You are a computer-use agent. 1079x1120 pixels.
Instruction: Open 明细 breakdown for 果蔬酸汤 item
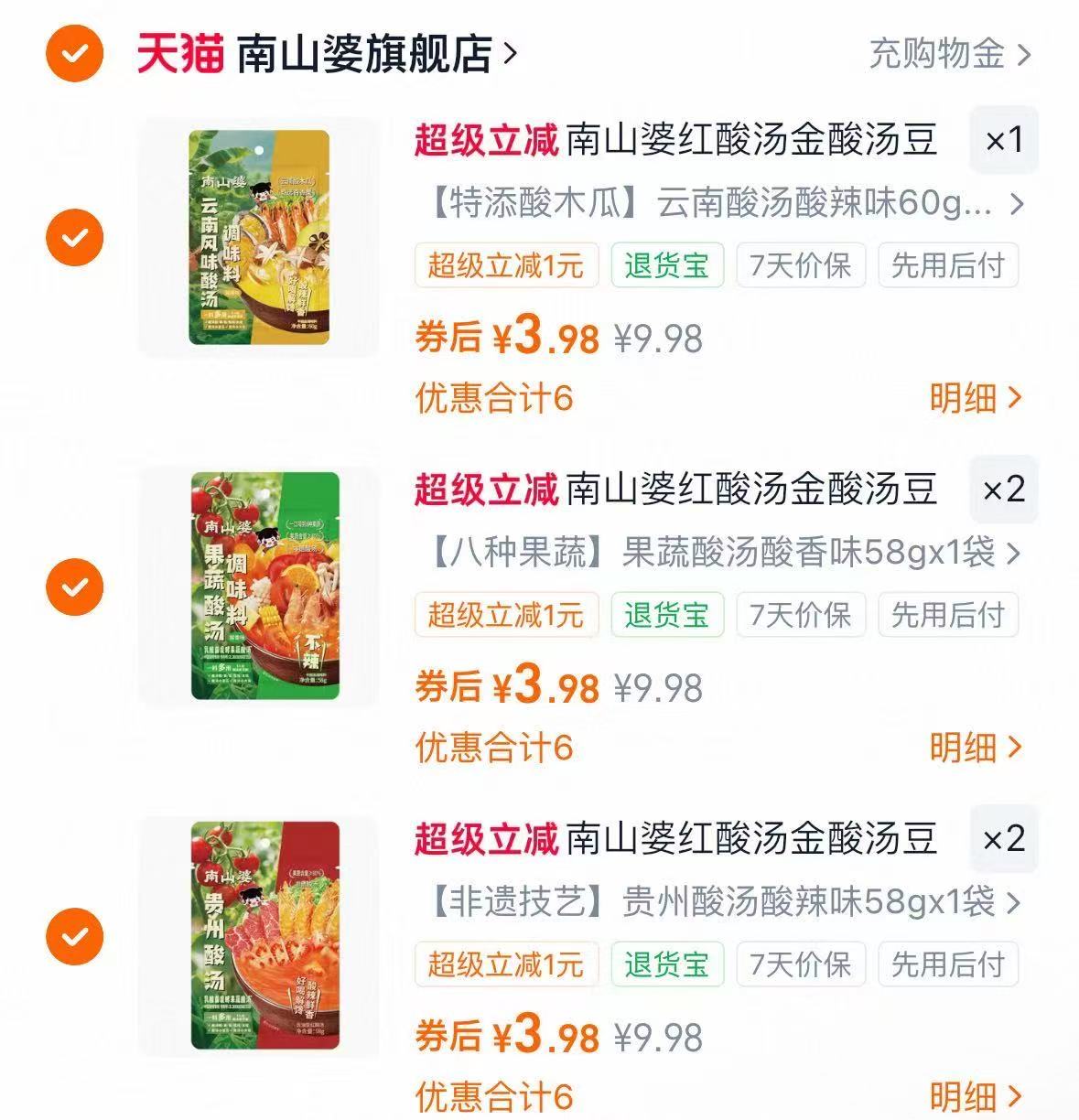[971, 747]
